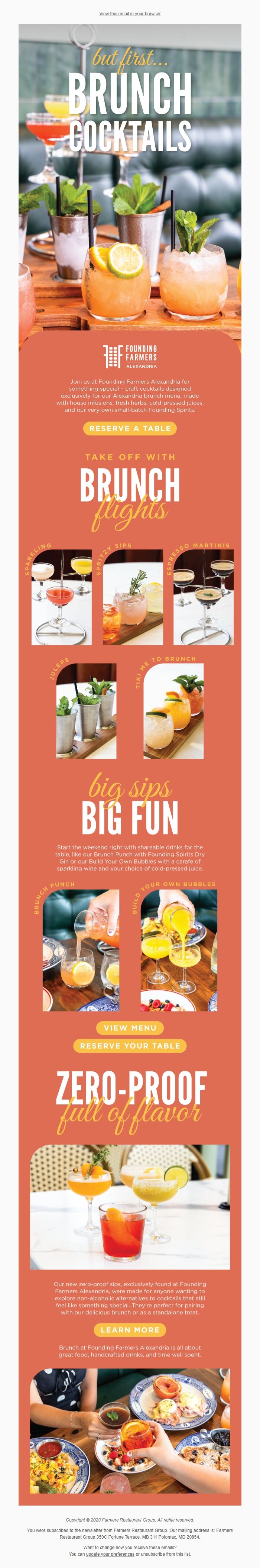Select the Reserve Your Table button

pyautogui.click(x=130, y=1046)
